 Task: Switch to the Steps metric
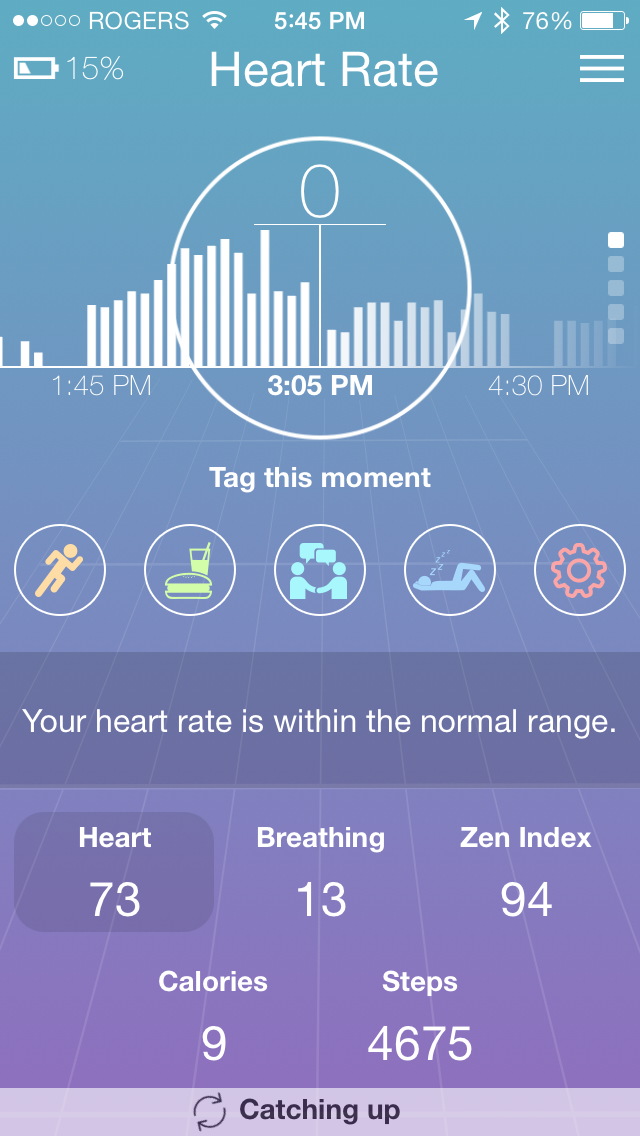pyautogui.click(x=420, y=1016)
